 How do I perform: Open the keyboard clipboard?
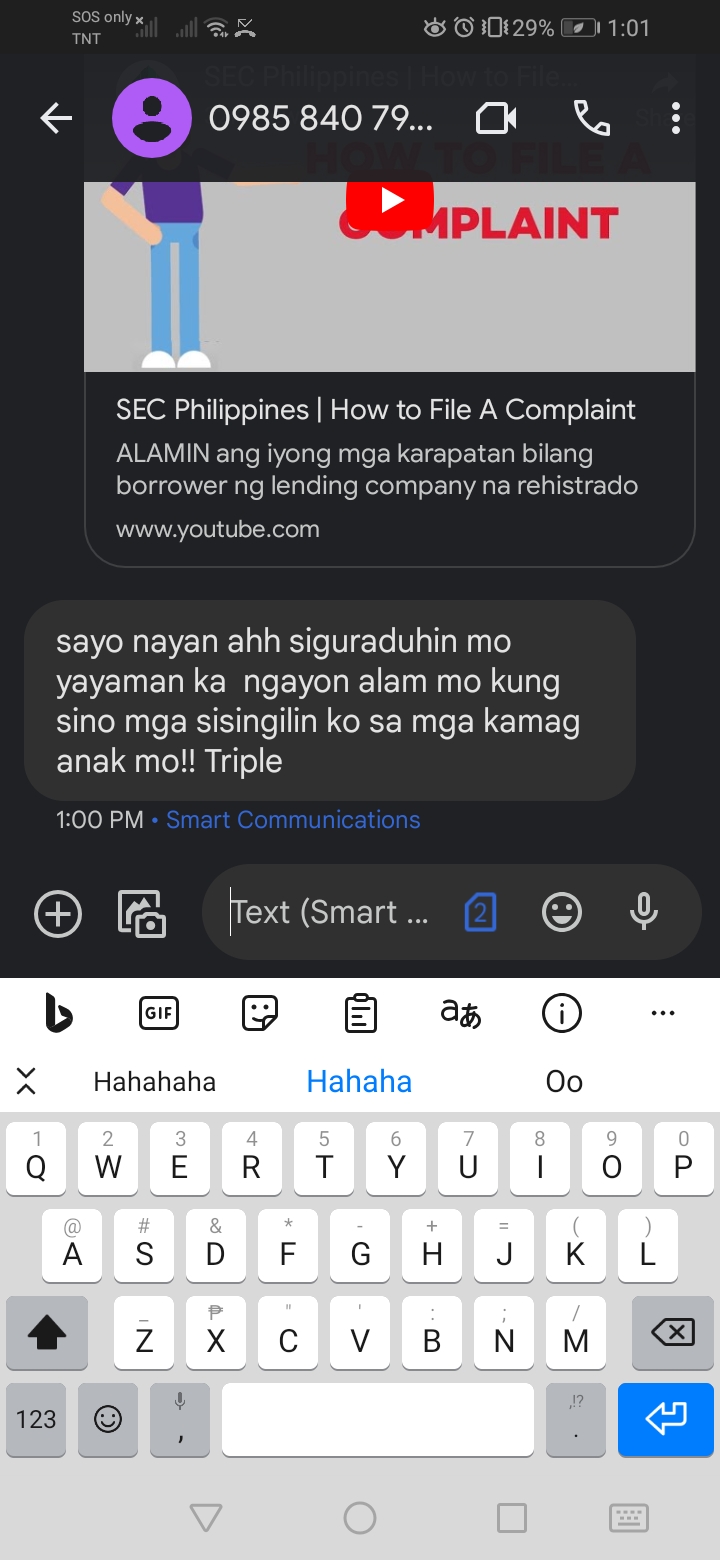pos(360,1014)
